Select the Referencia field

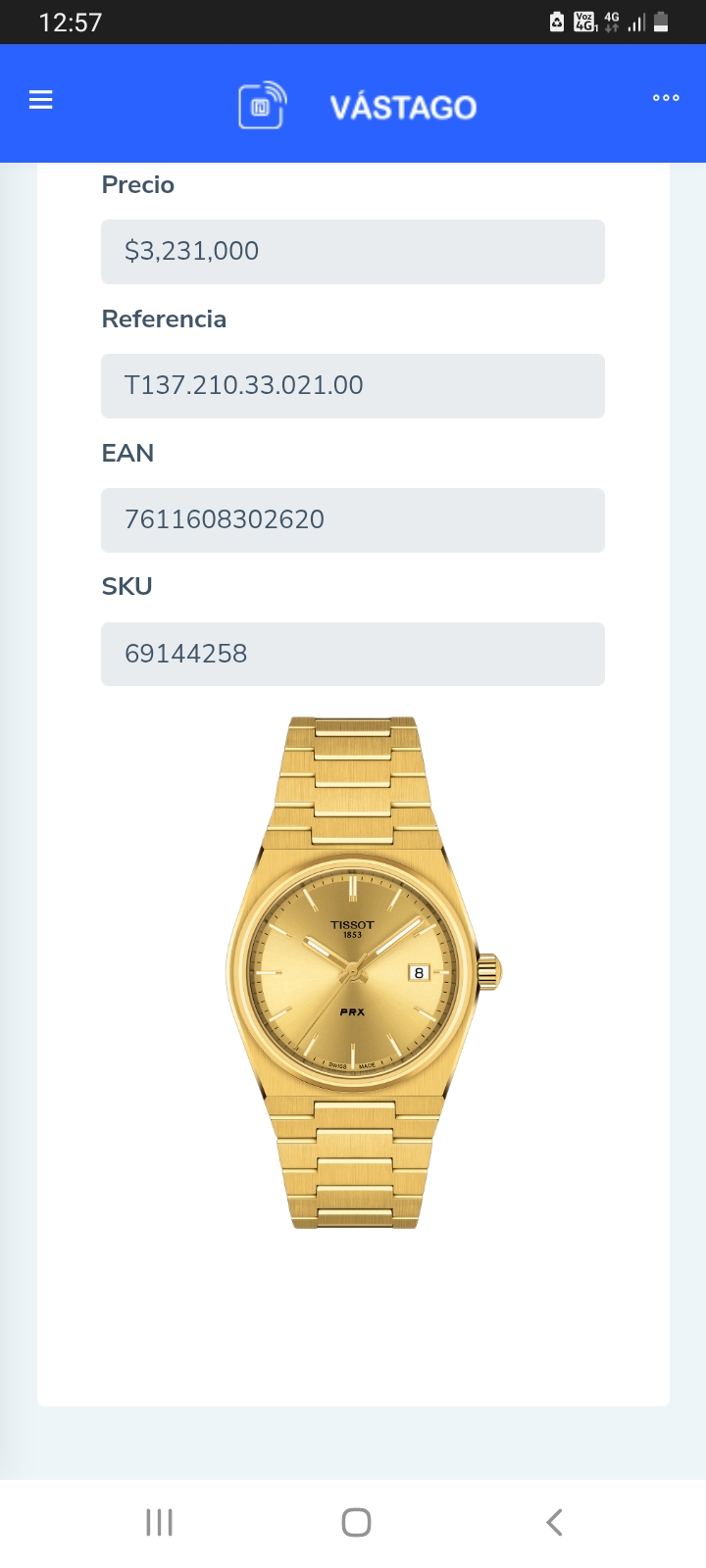click(x=353, y=386)
